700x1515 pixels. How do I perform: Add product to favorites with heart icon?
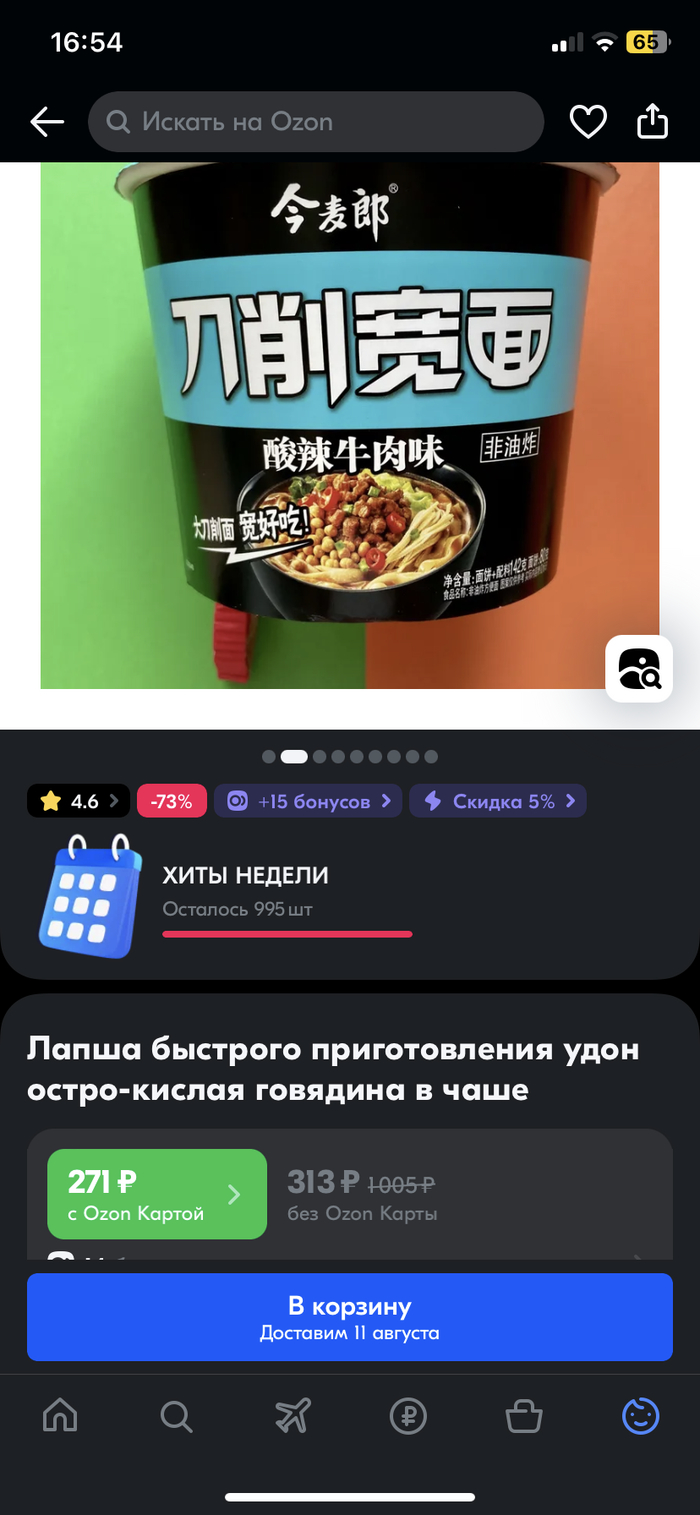pyautogui.click(x=588, y=122)
